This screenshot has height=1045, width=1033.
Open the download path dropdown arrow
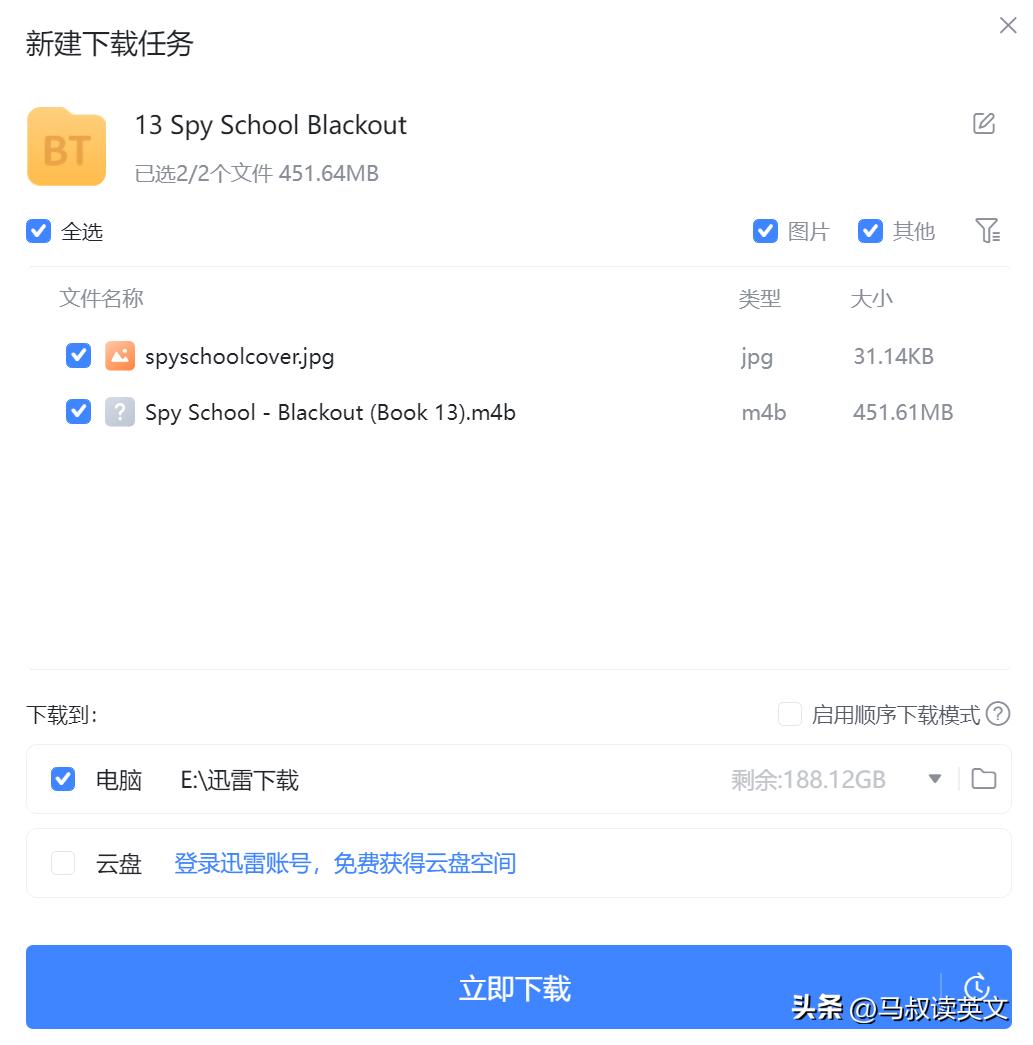934,778
